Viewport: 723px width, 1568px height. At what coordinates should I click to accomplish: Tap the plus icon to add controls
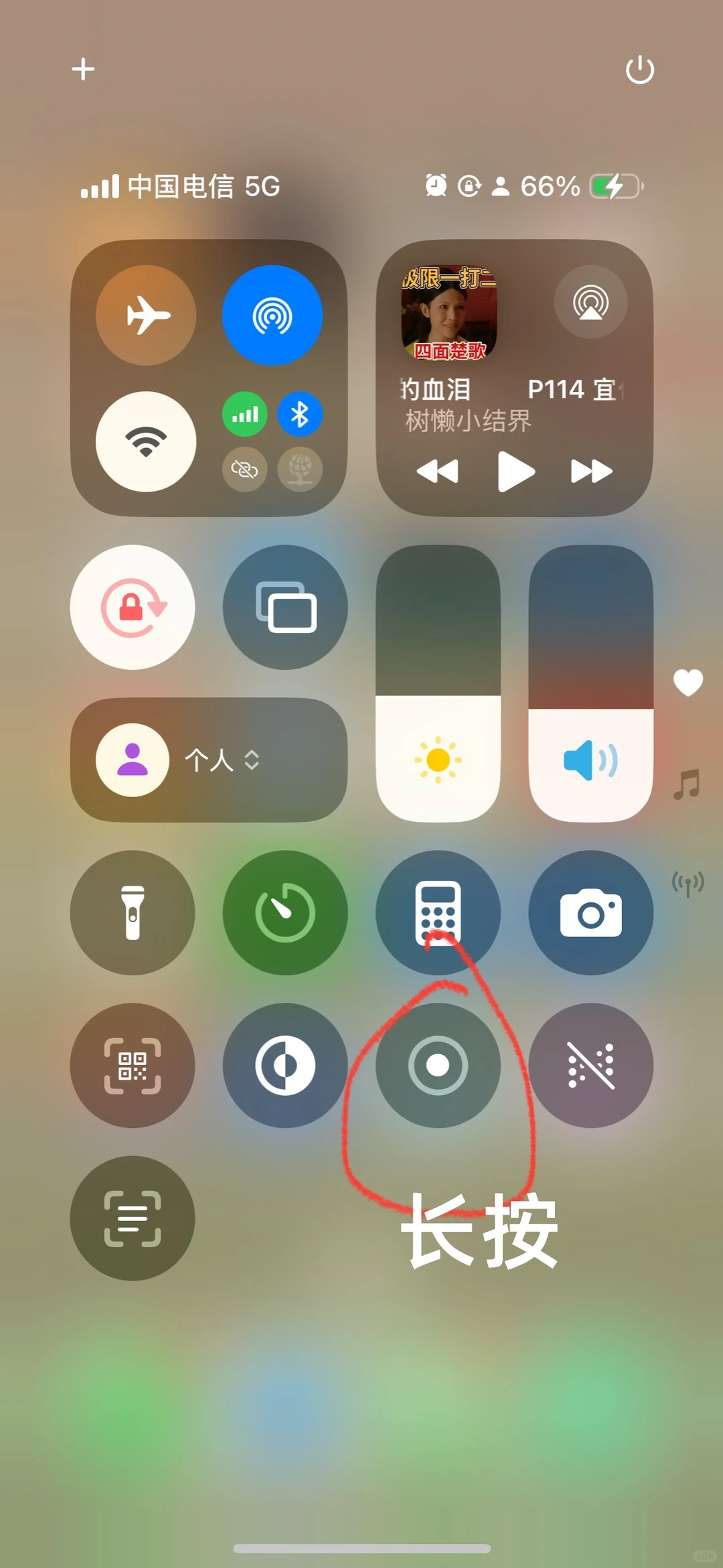point(83,69)
